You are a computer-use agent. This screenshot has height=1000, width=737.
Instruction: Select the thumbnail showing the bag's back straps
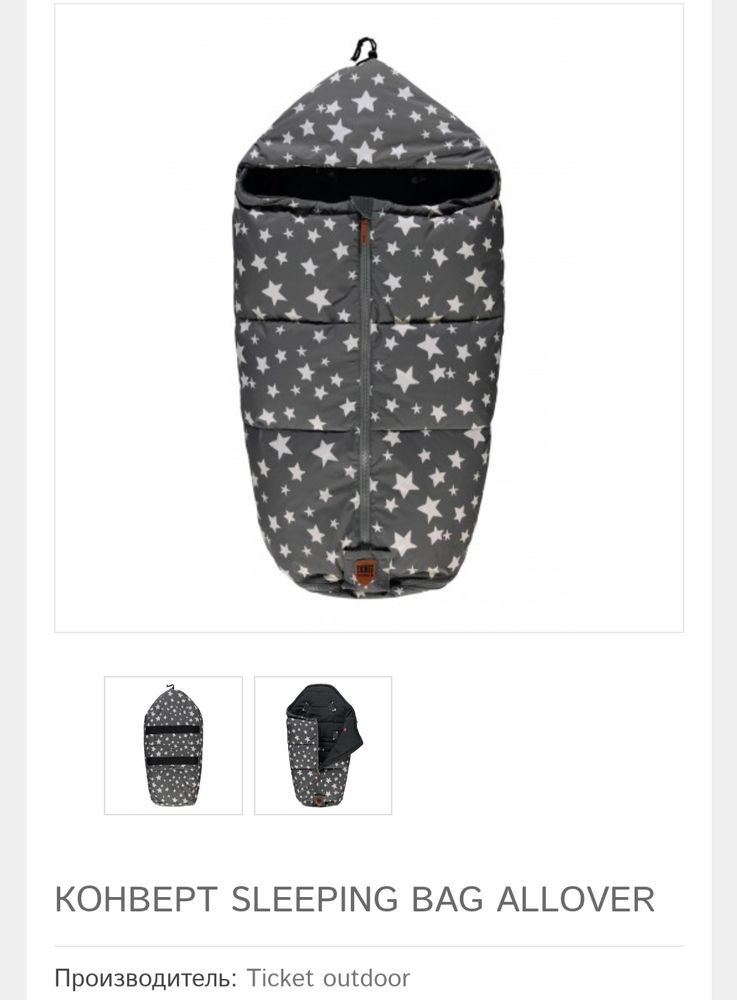tap(173, 745)
